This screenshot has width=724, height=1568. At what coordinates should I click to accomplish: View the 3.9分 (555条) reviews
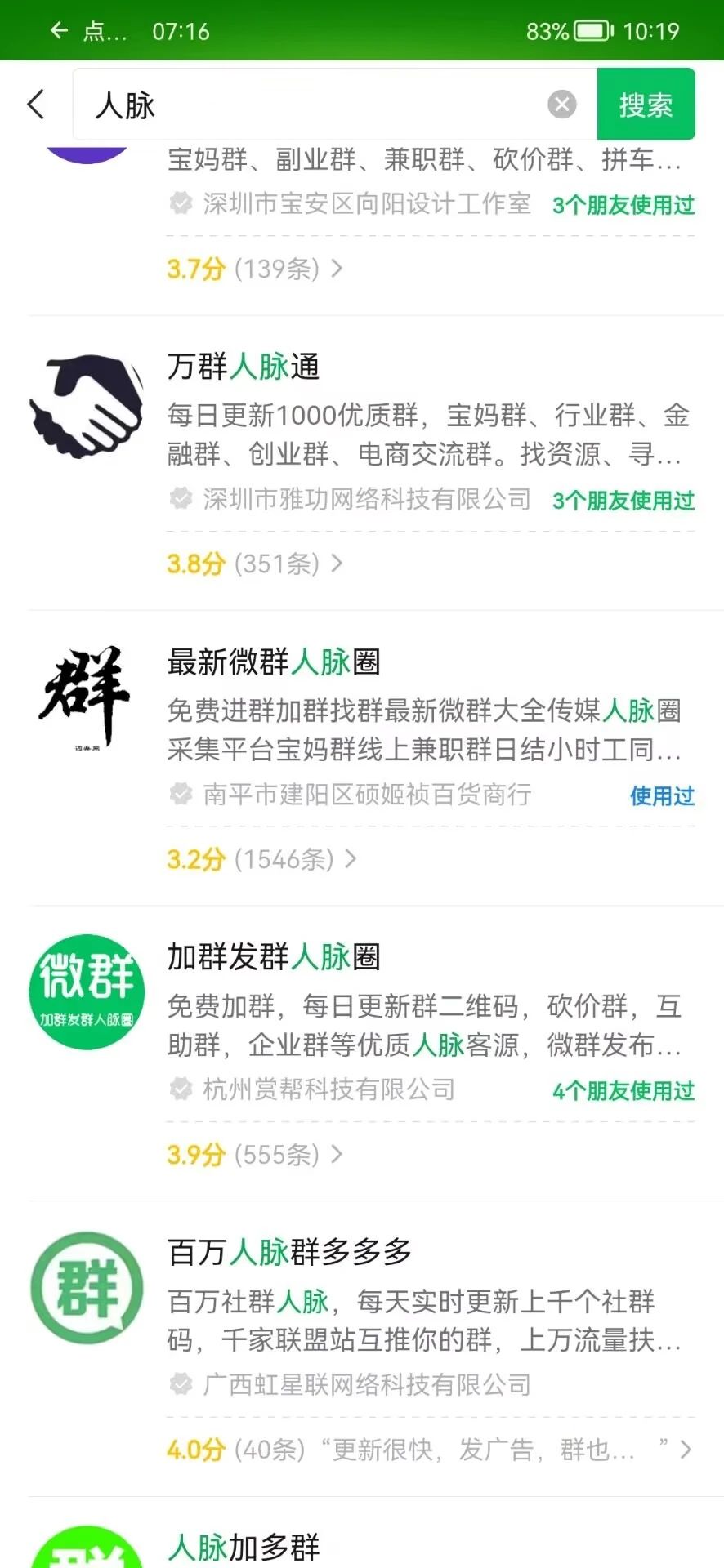(x=254, y=1155)
